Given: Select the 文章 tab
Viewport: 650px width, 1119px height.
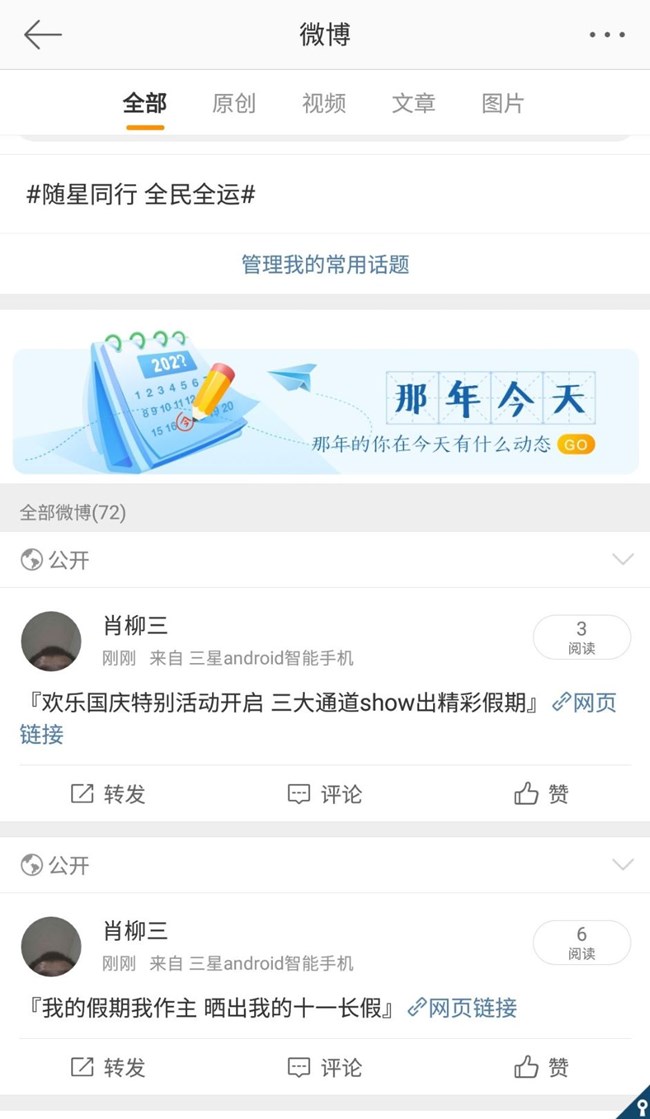Looking at the screenshot, I should click(413, 103).
